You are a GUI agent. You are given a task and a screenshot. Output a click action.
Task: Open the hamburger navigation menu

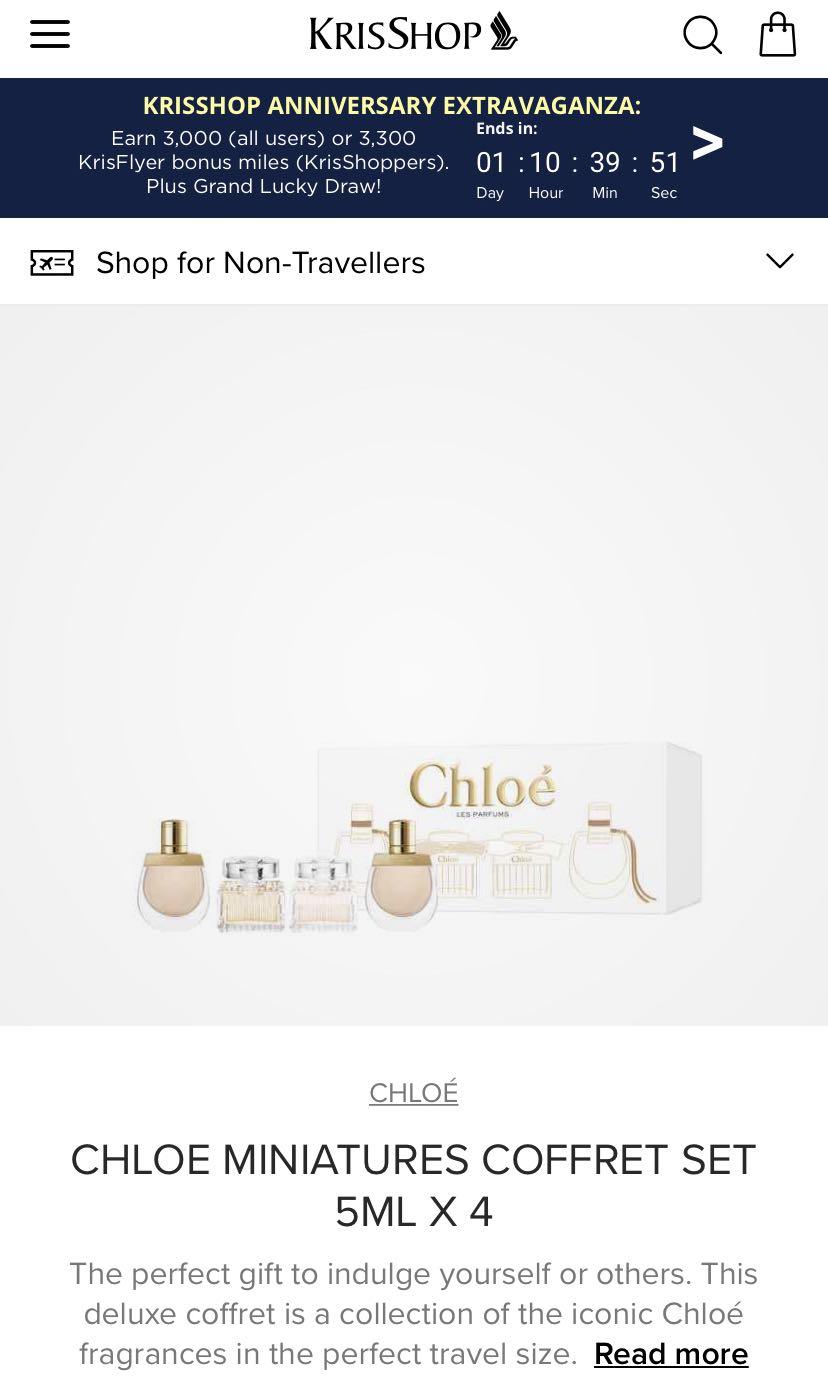50,33
